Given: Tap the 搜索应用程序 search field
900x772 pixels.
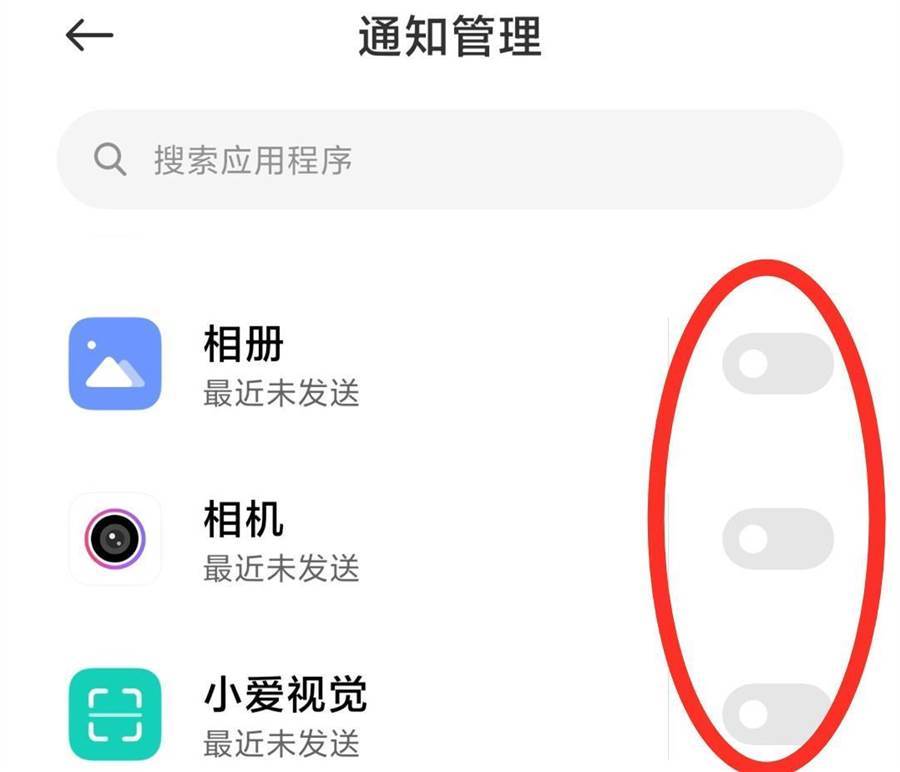Looking at the screenshot, I should pyautogui.click(x=450, y=160).
